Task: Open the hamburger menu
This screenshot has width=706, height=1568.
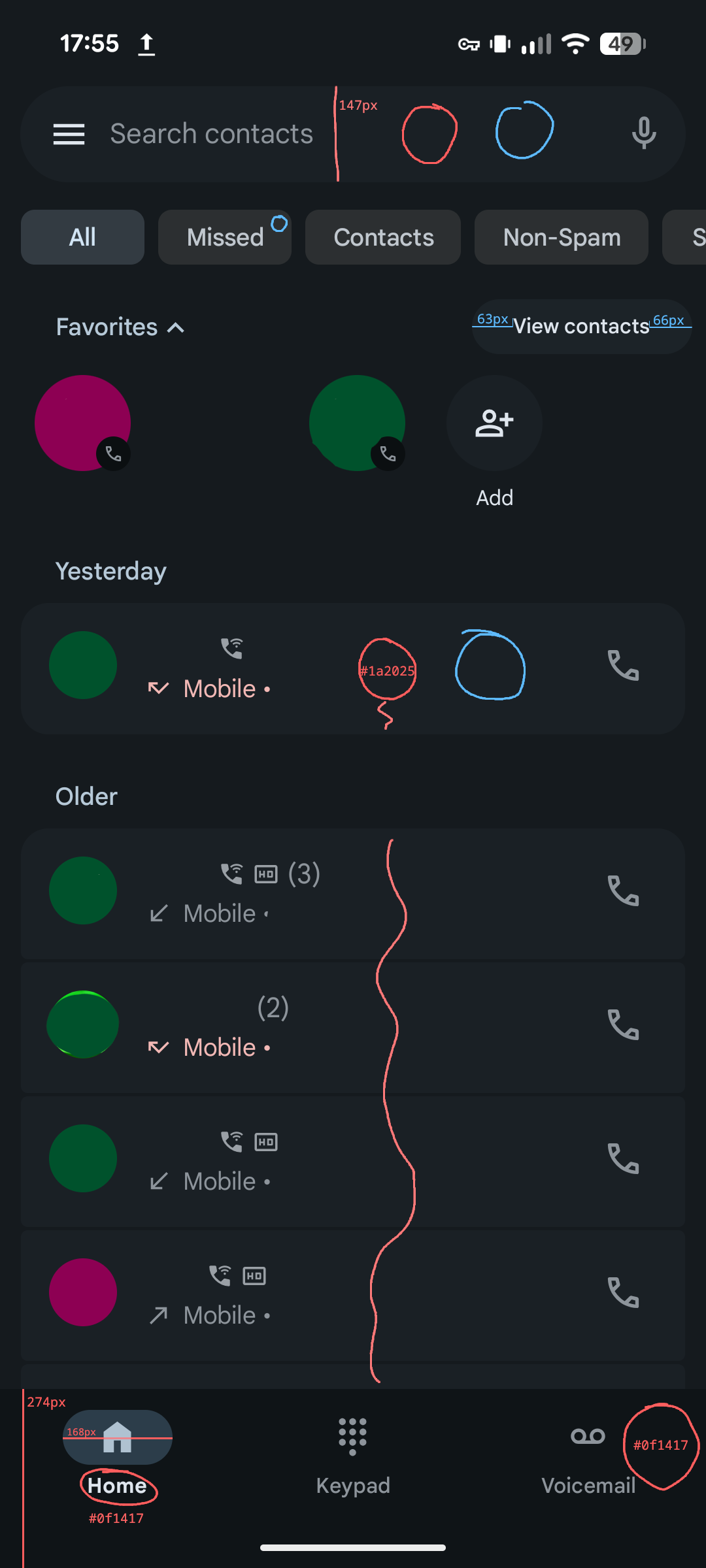Action: (69, 134)
